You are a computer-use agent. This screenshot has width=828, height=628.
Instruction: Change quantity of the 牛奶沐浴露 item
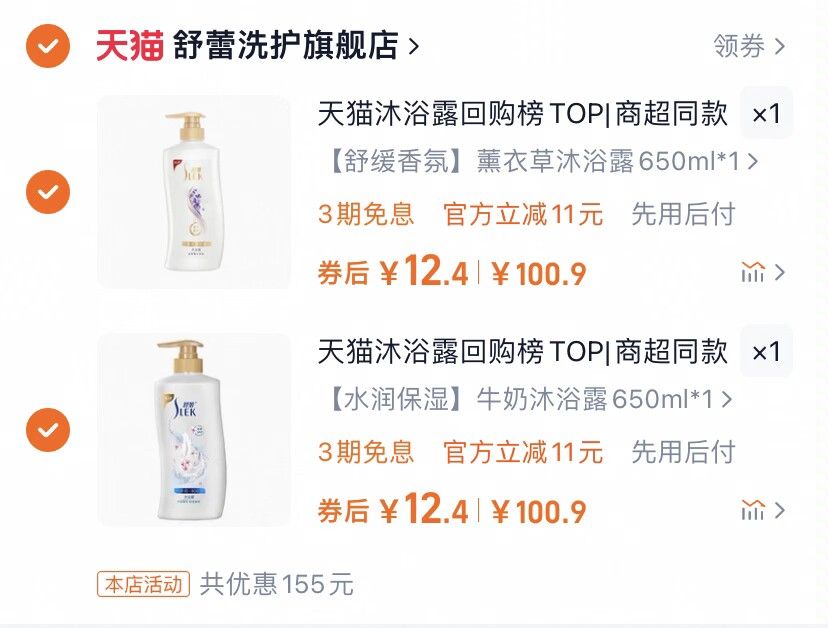point(766,351)
